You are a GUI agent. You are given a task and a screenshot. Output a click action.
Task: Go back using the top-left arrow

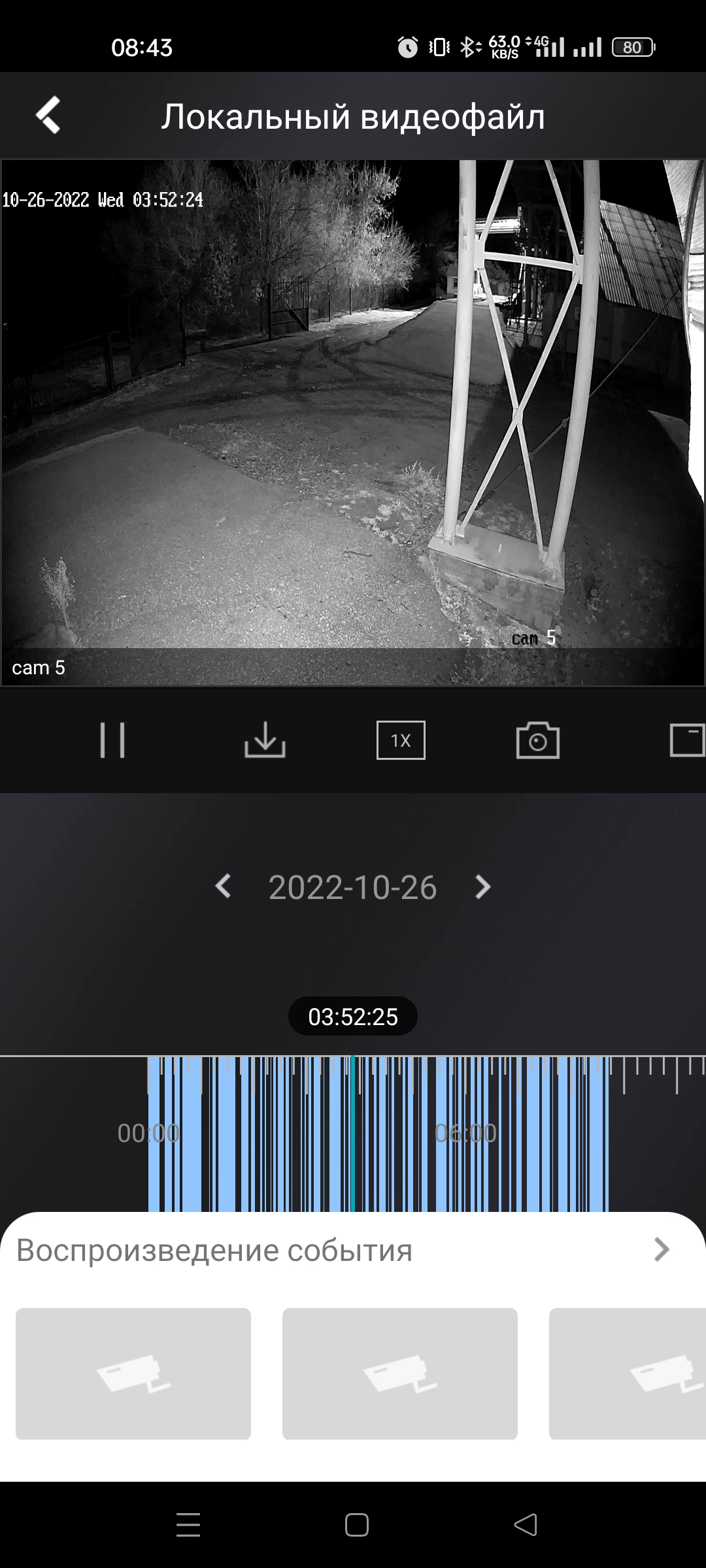pyautogui.click(x=48, y=116)
